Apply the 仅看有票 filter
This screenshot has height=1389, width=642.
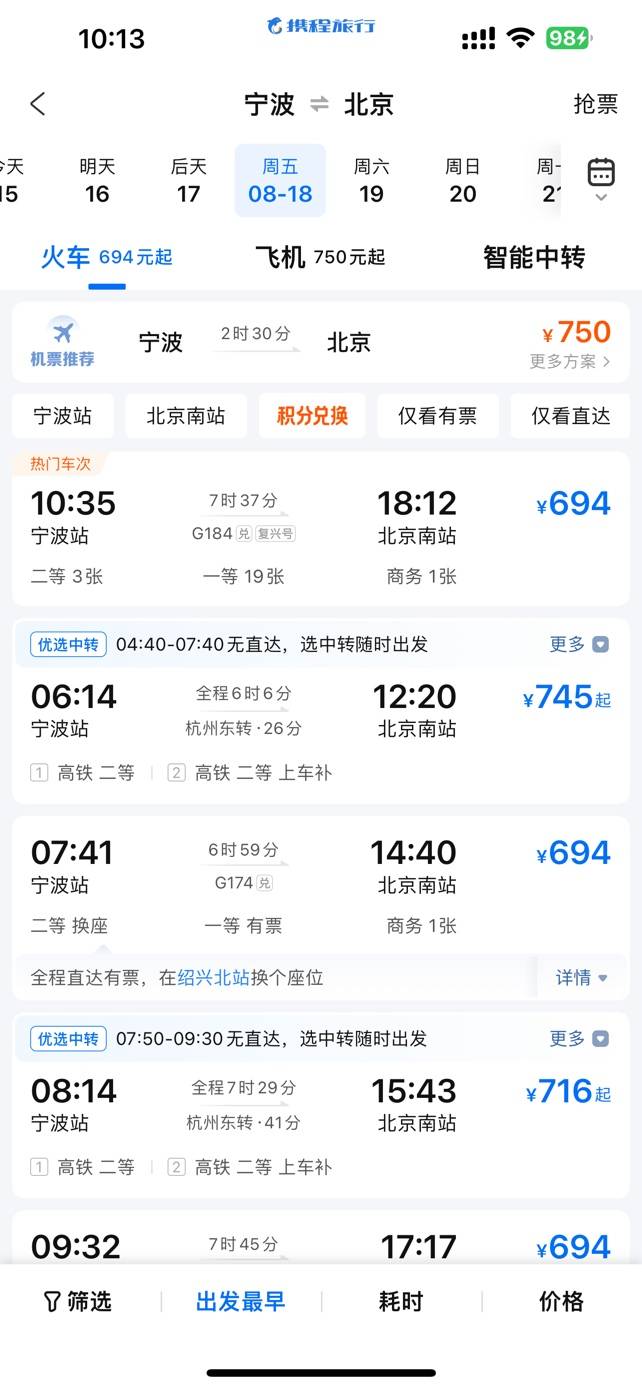pyautogui.click(x=437, y=416)
